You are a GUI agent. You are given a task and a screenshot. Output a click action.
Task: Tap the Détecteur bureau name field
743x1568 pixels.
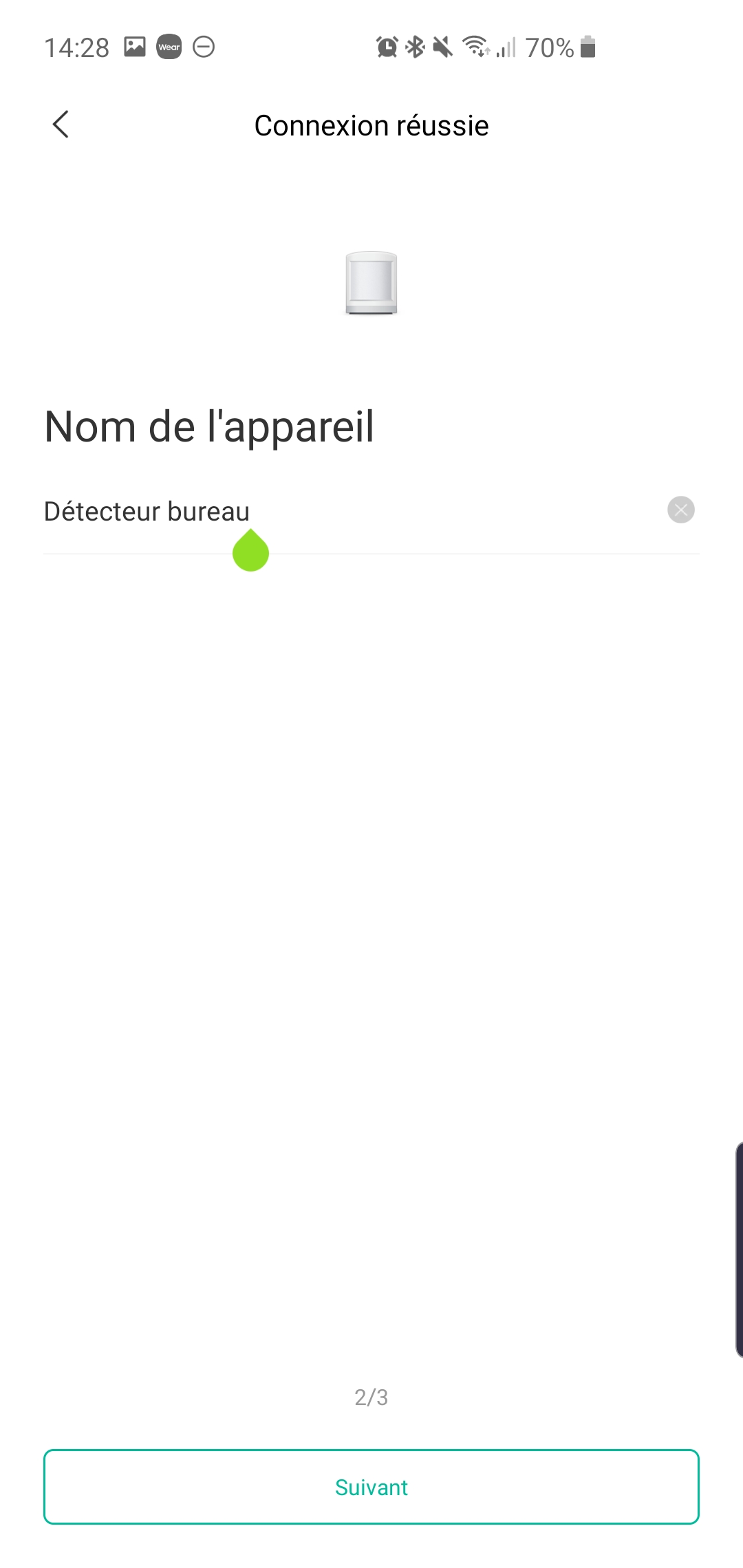click(x=351, y=511)
